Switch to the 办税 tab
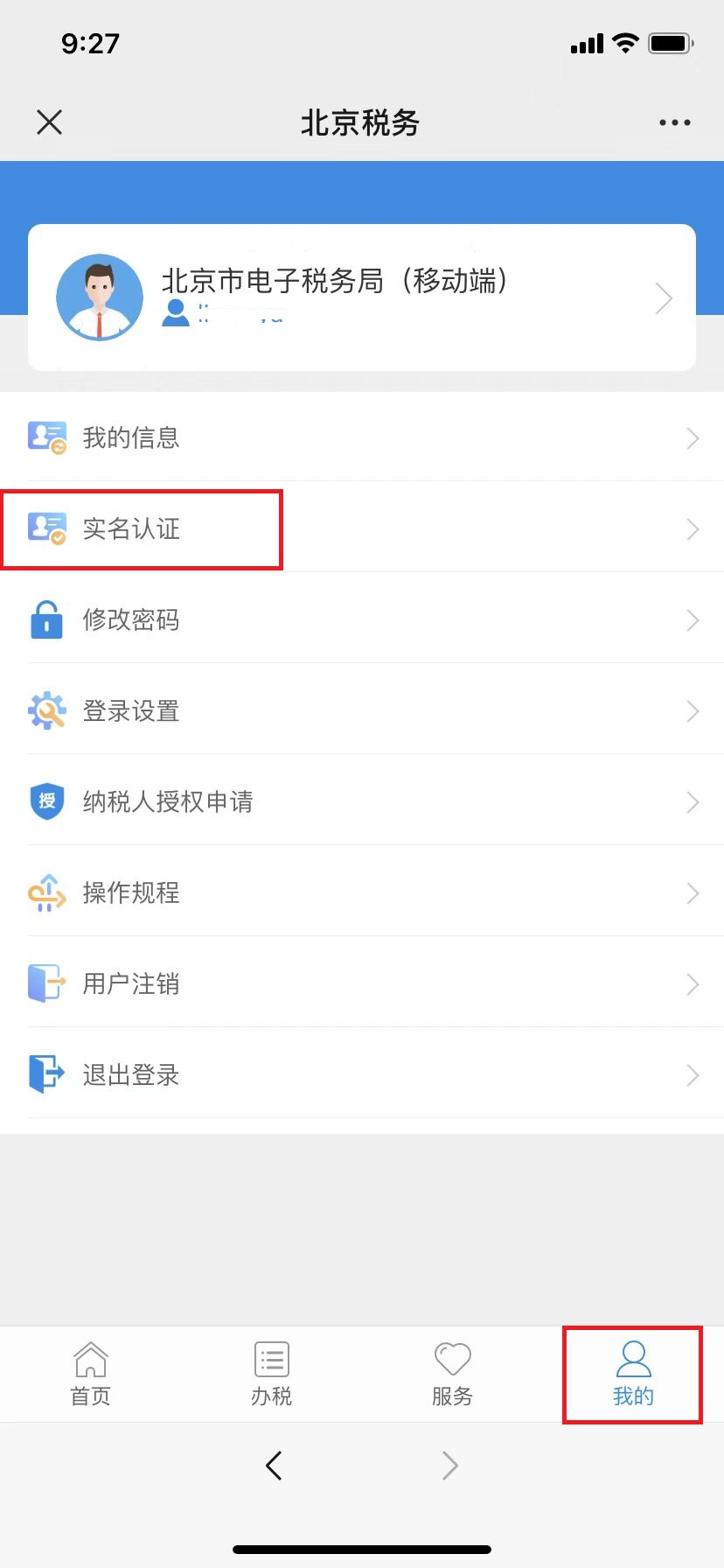Viewport: 724px width, 1568px height. (272, 1374)
